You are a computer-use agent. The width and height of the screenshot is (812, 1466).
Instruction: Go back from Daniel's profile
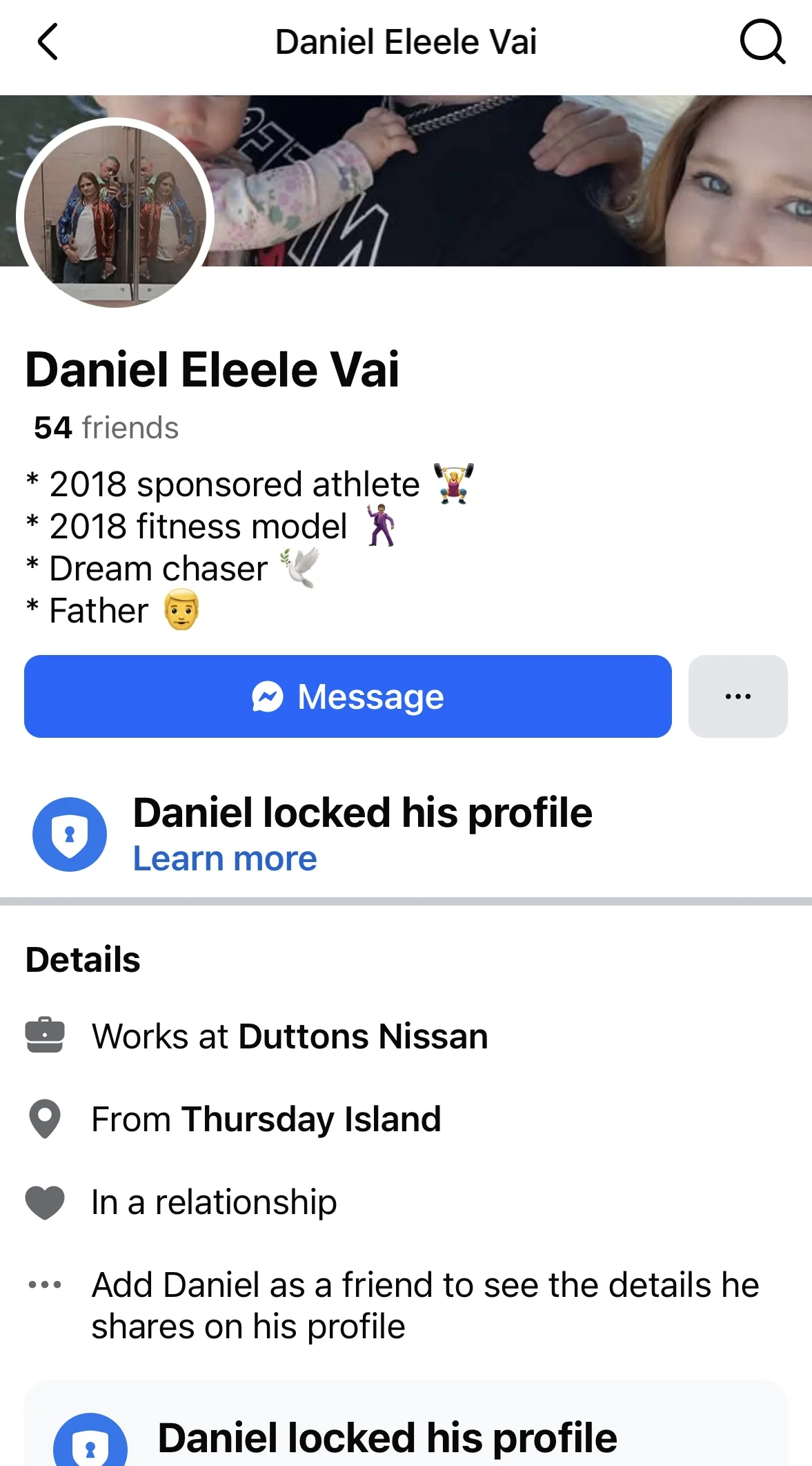click(47, 42)
